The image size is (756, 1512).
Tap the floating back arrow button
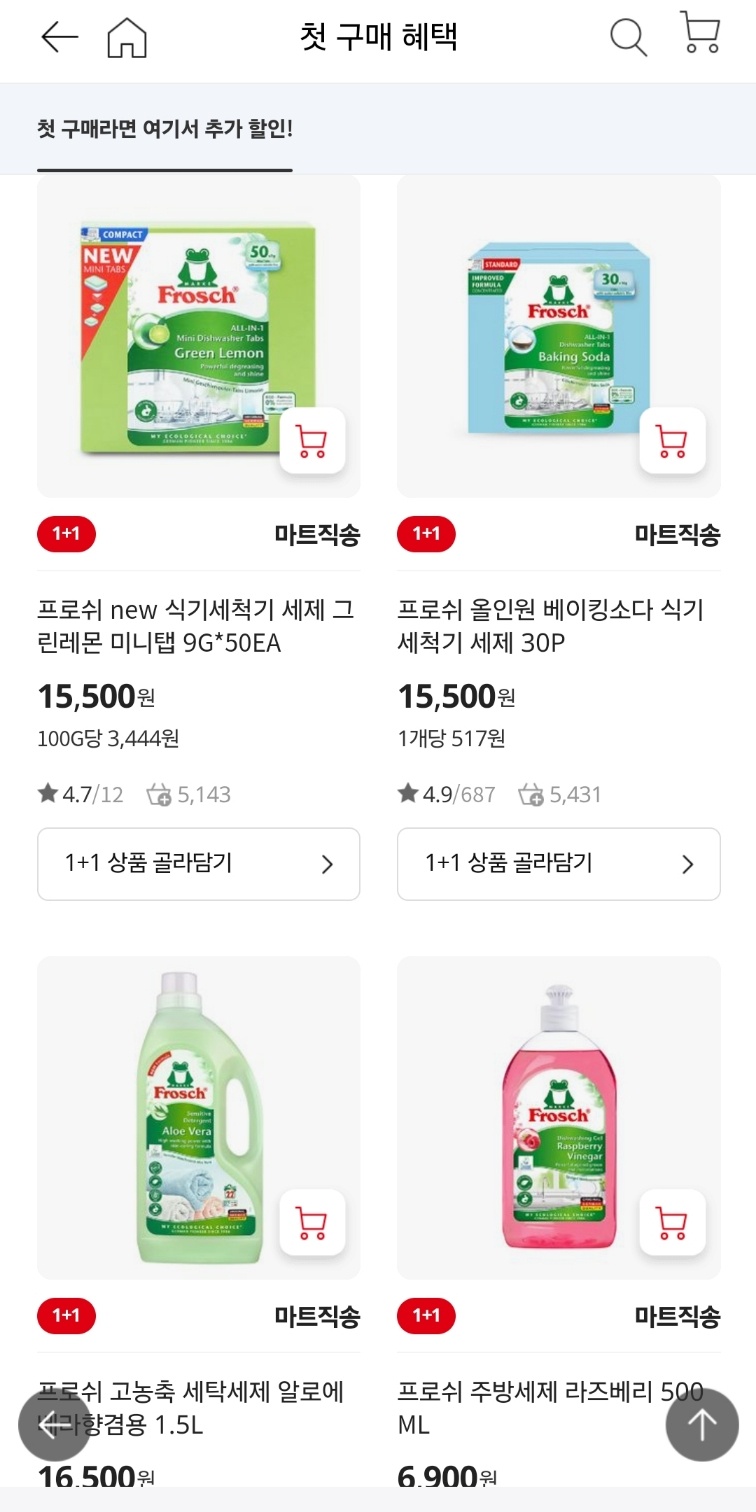tap(55, 1425)
